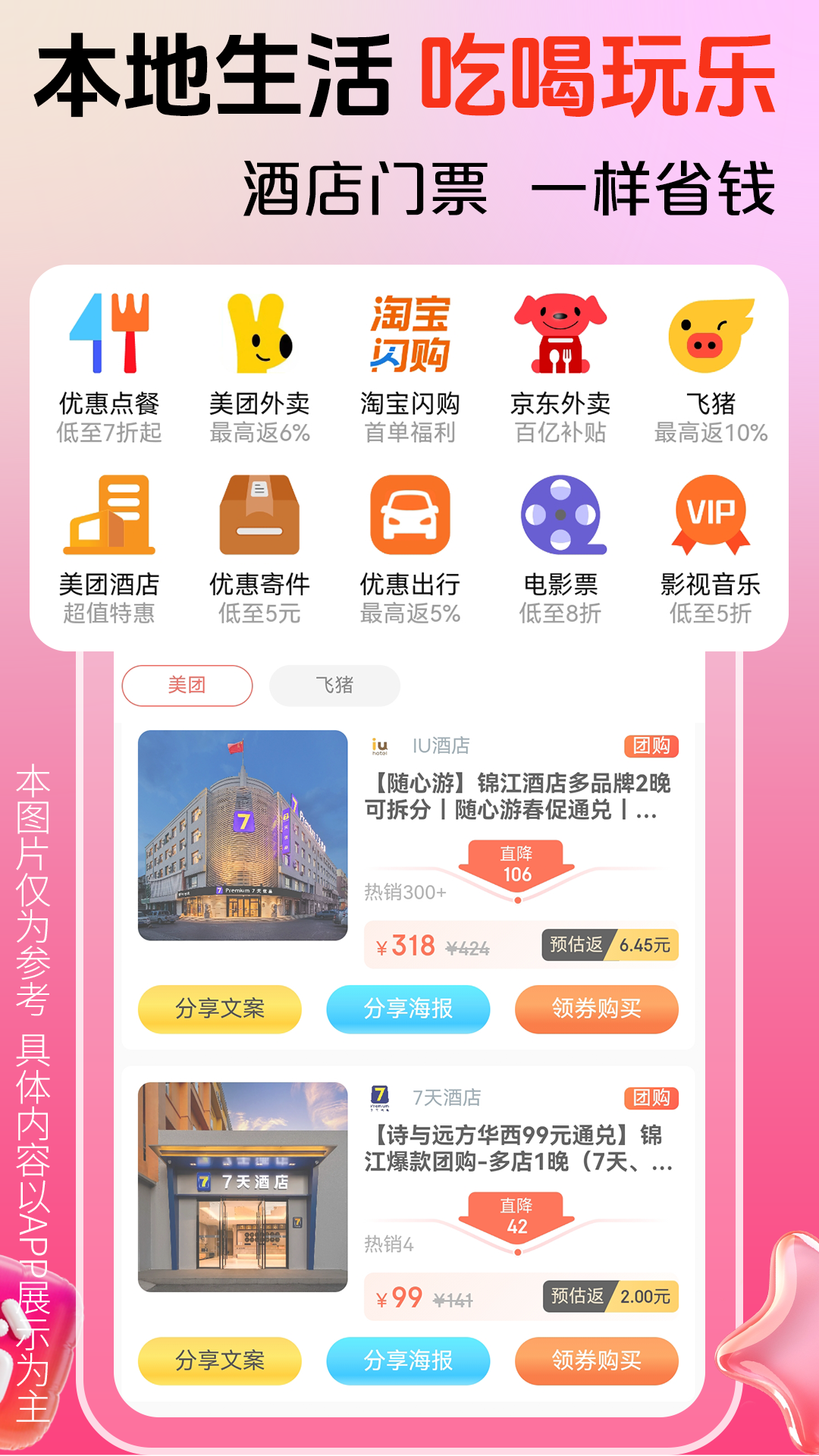819x1456 pixels.
Task: Tap 分享海报 on the IU酒店 listing
Action: (x=408, y=1009)
